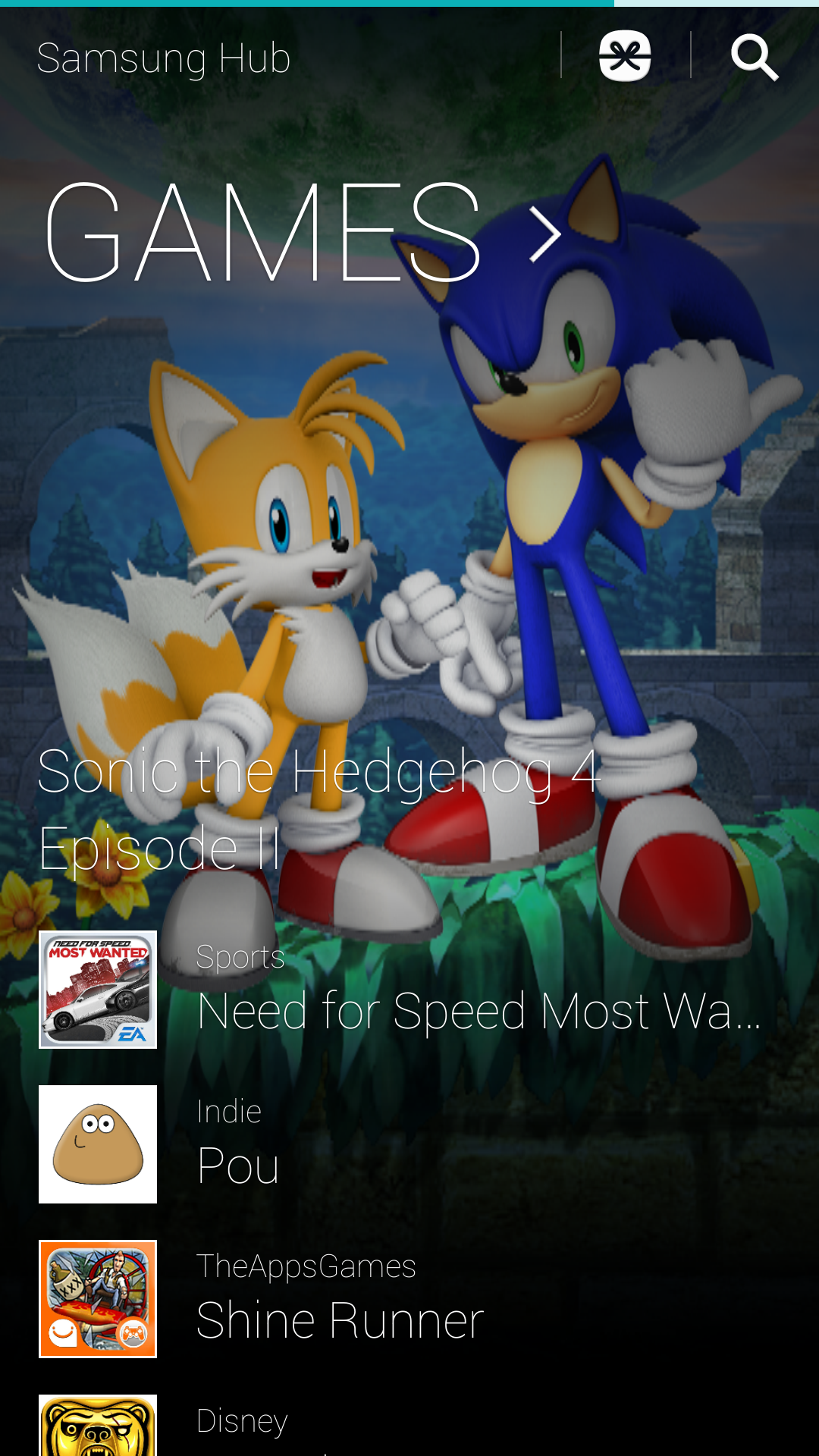Open the search icon
819x1456 pixels.
[x=755, y=57]
